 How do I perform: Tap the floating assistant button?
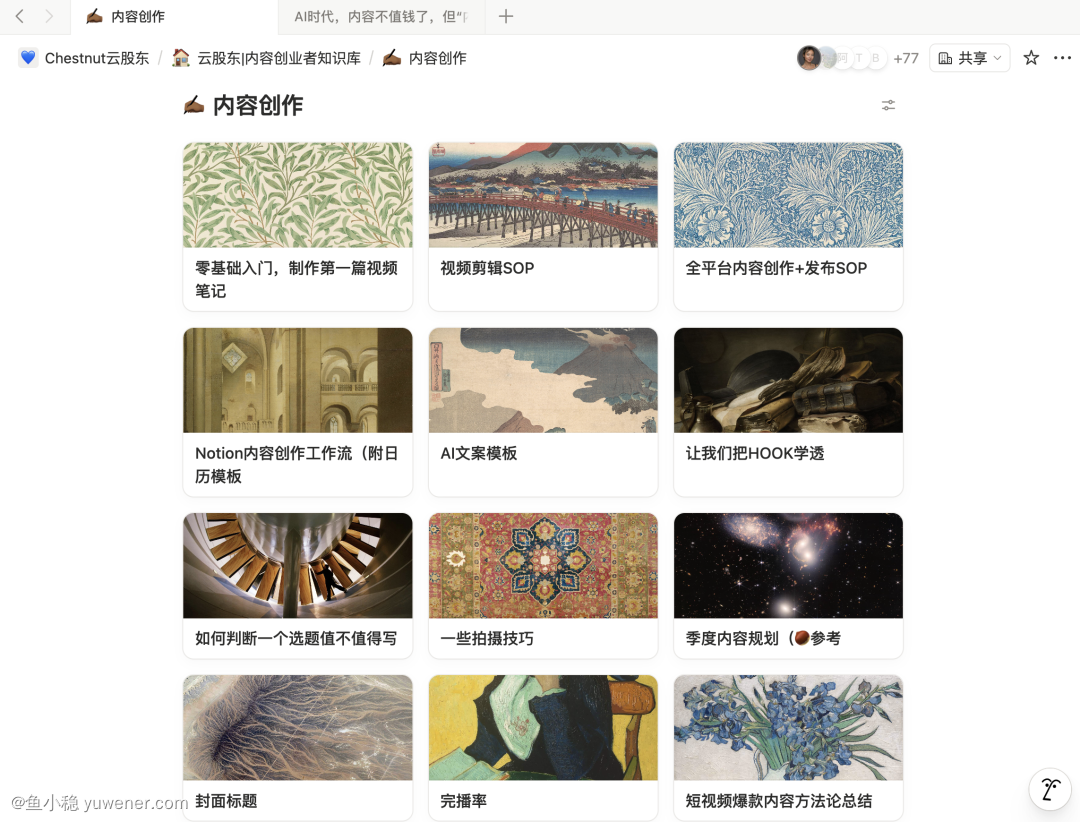(1050, 789)
